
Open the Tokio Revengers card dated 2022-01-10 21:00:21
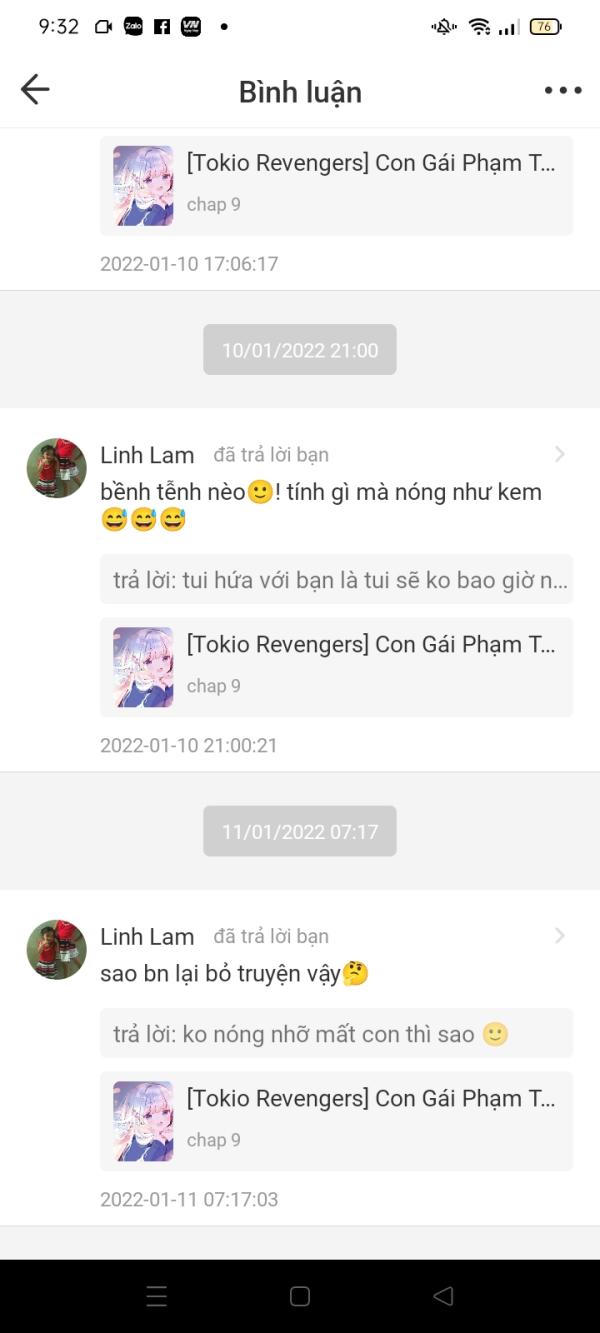(336, 667)
